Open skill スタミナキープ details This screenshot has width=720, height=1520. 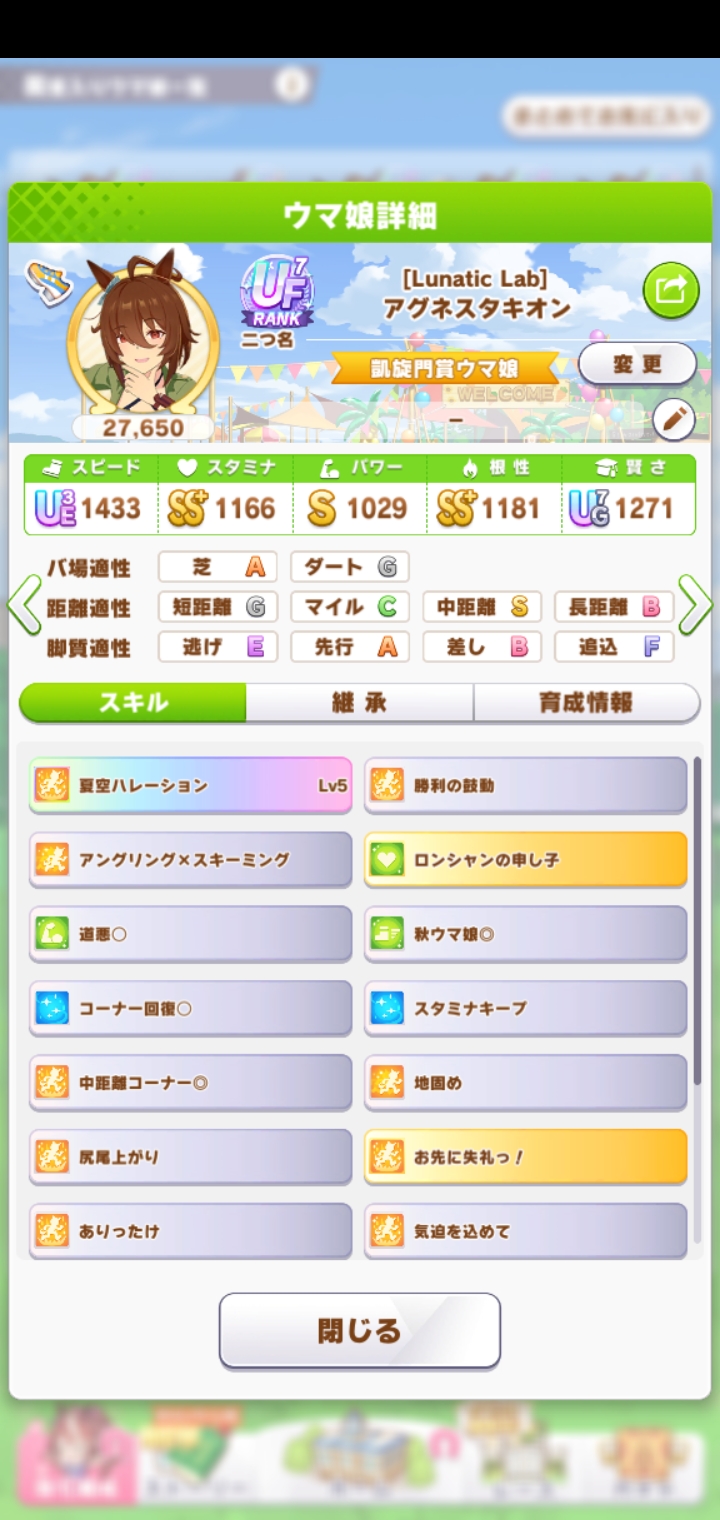pos(526,1008)
